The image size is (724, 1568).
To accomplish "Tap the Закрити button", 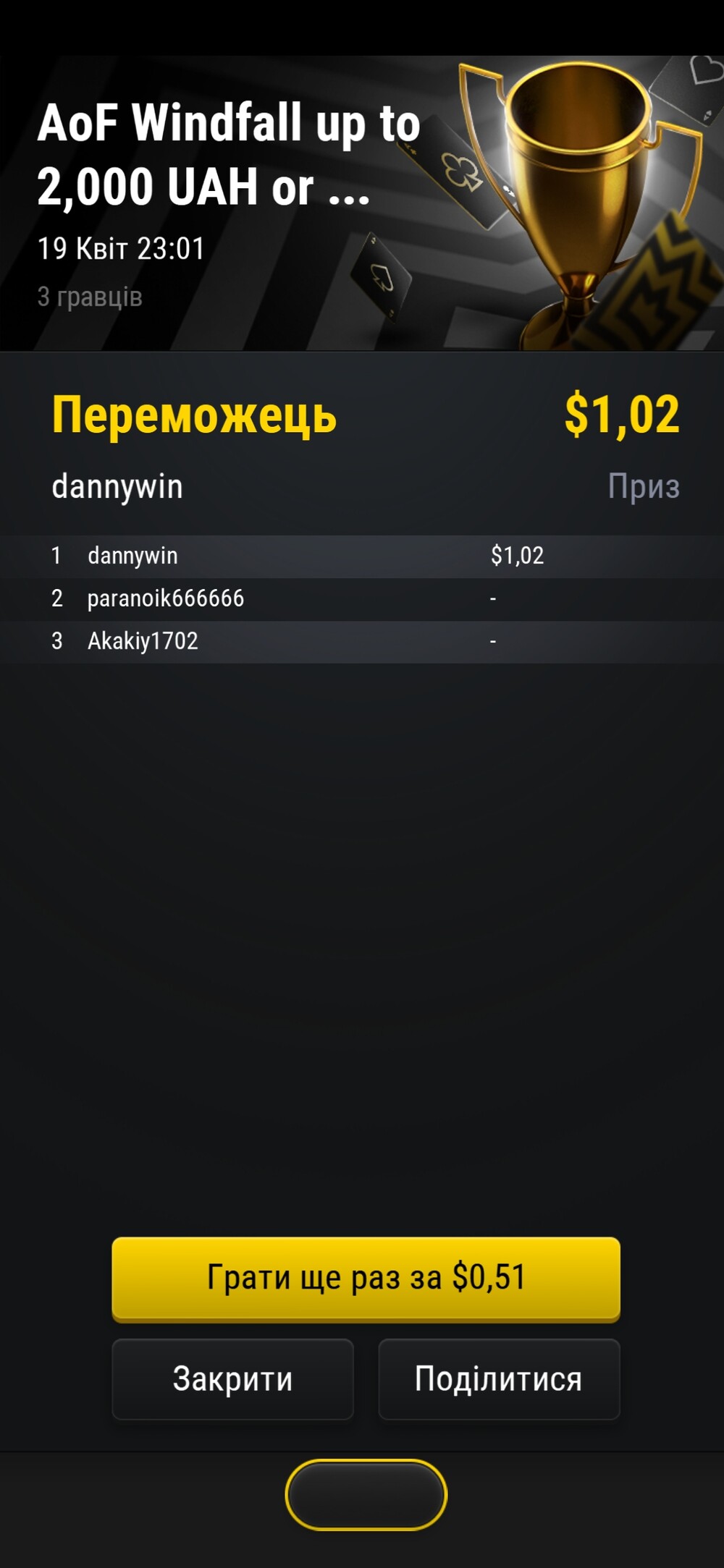I will point(232,1379).
